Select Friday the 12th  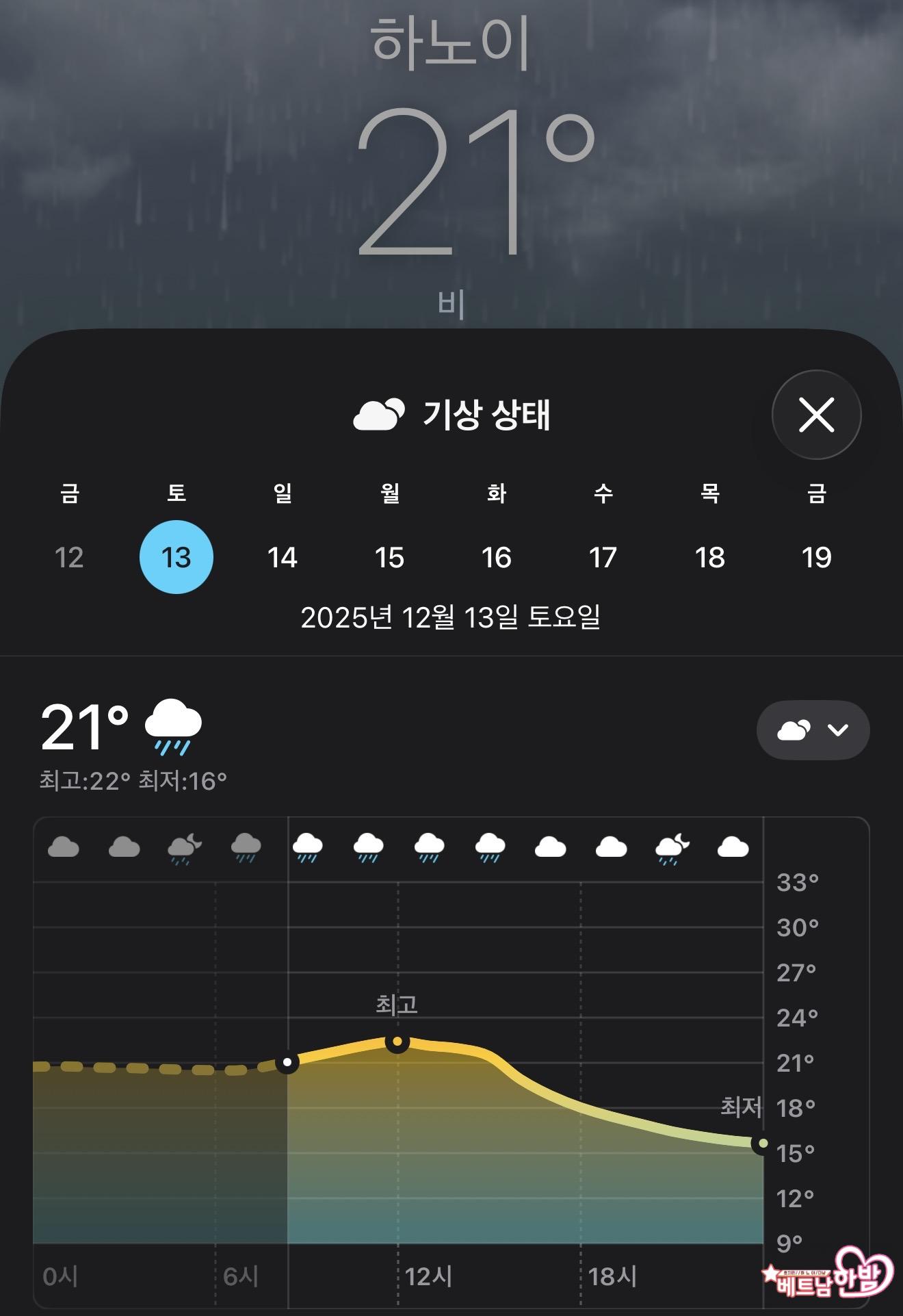click(x=69, y=557)
